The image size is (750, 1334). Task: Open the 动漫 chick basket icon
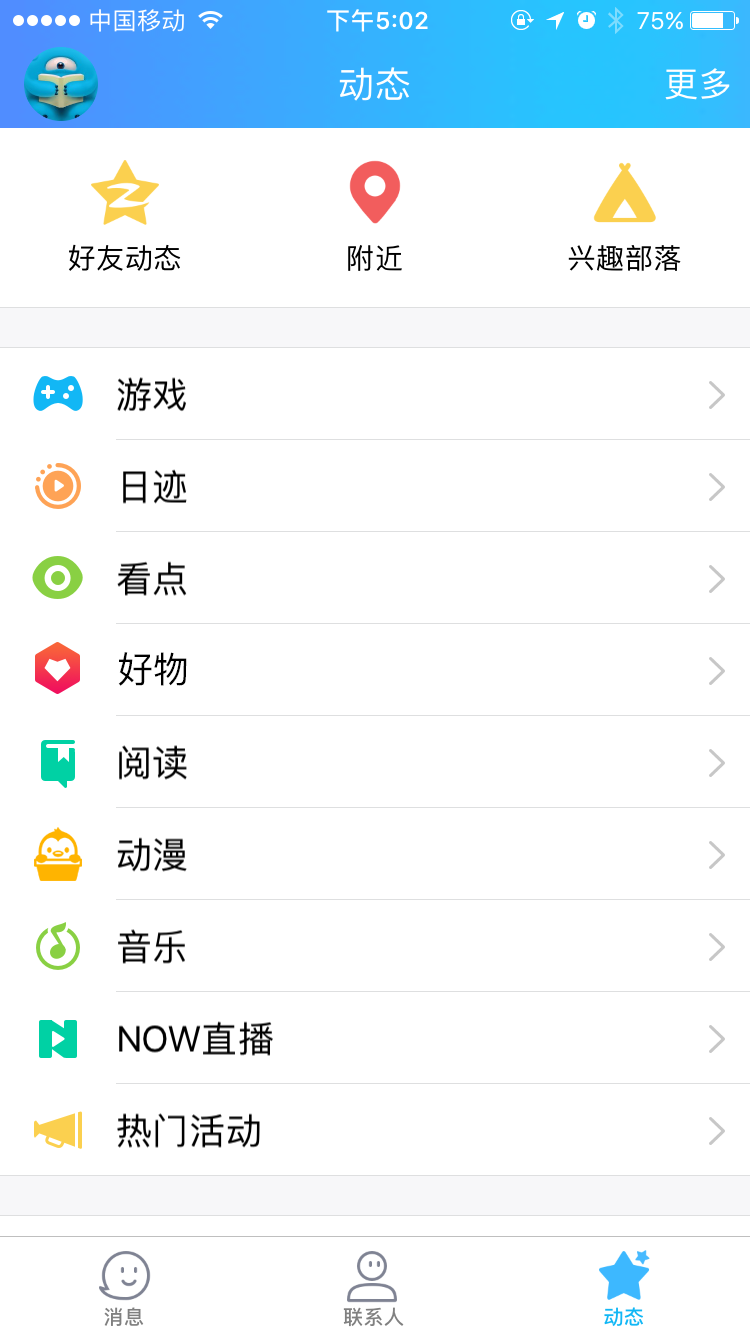[57, 855]
